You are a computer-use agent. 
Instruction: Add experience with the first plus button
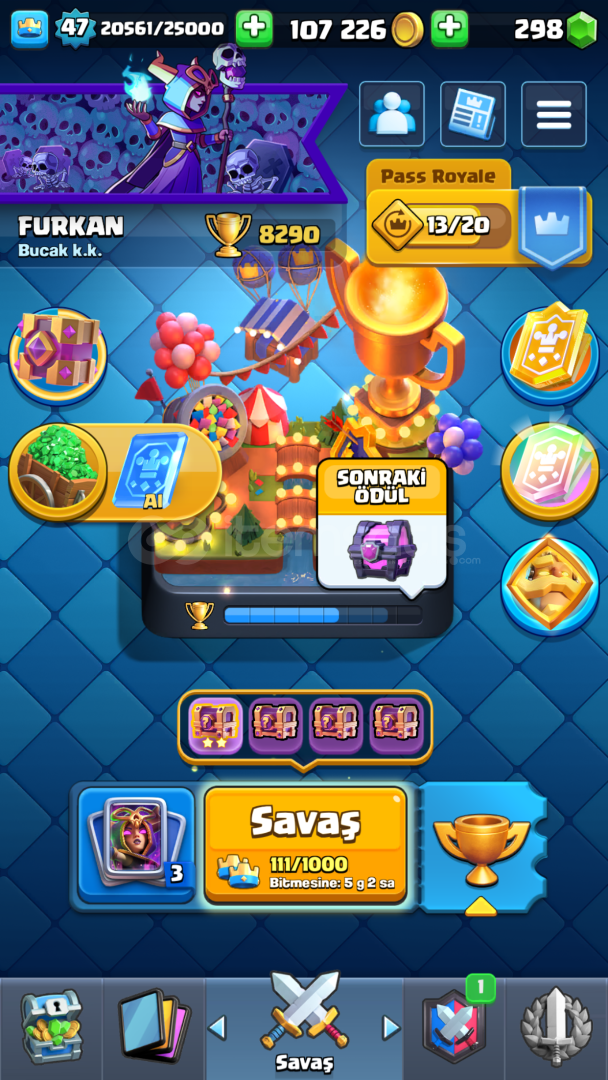point(254,29)
